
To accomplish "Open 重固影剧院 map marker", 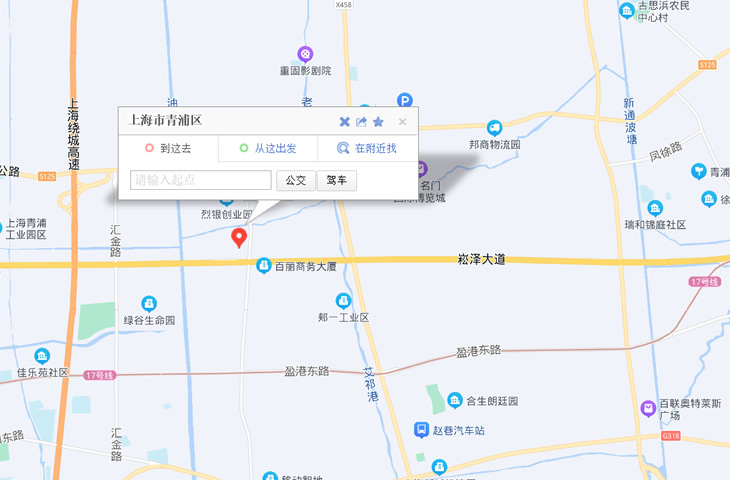I will pyautogui.click(x=306, y=54).
